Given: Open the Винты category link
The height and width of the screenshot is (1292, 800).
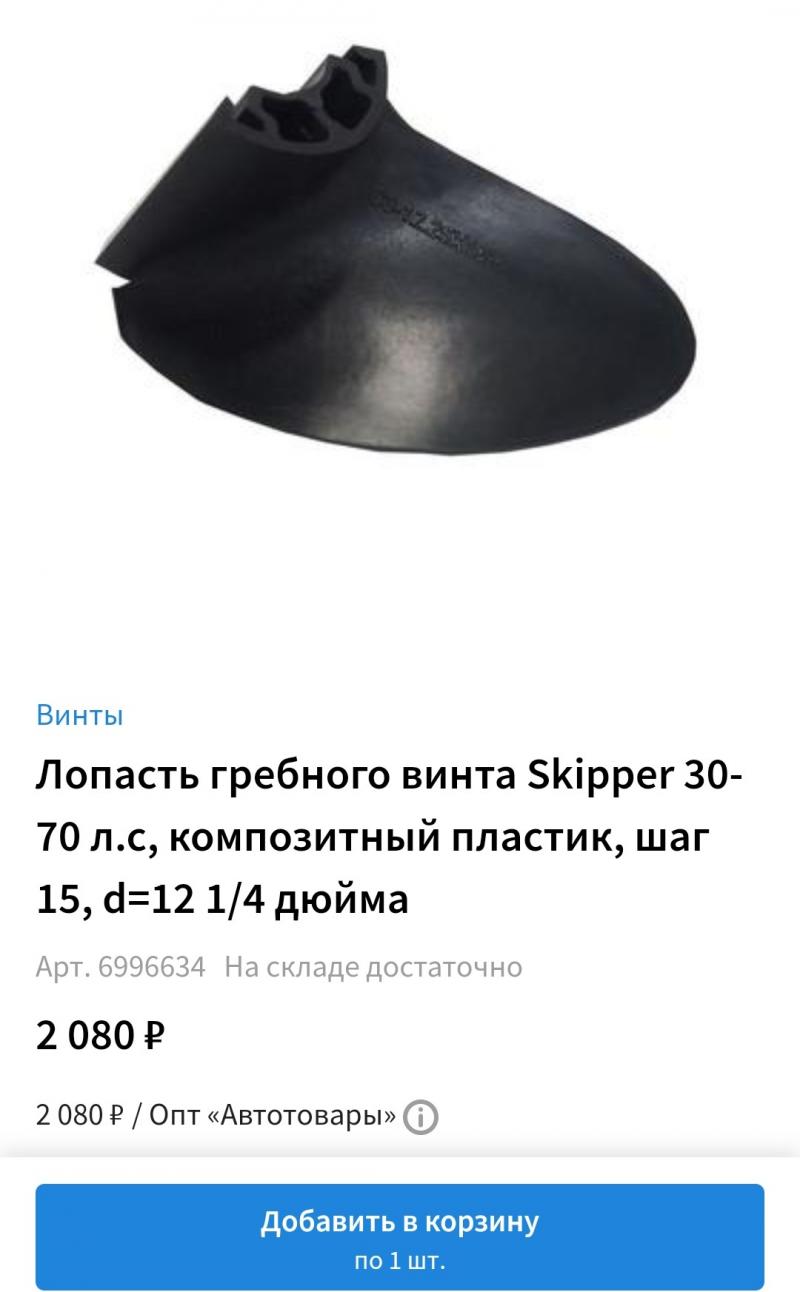Looking at the screenshot, I should click(80, 715).
